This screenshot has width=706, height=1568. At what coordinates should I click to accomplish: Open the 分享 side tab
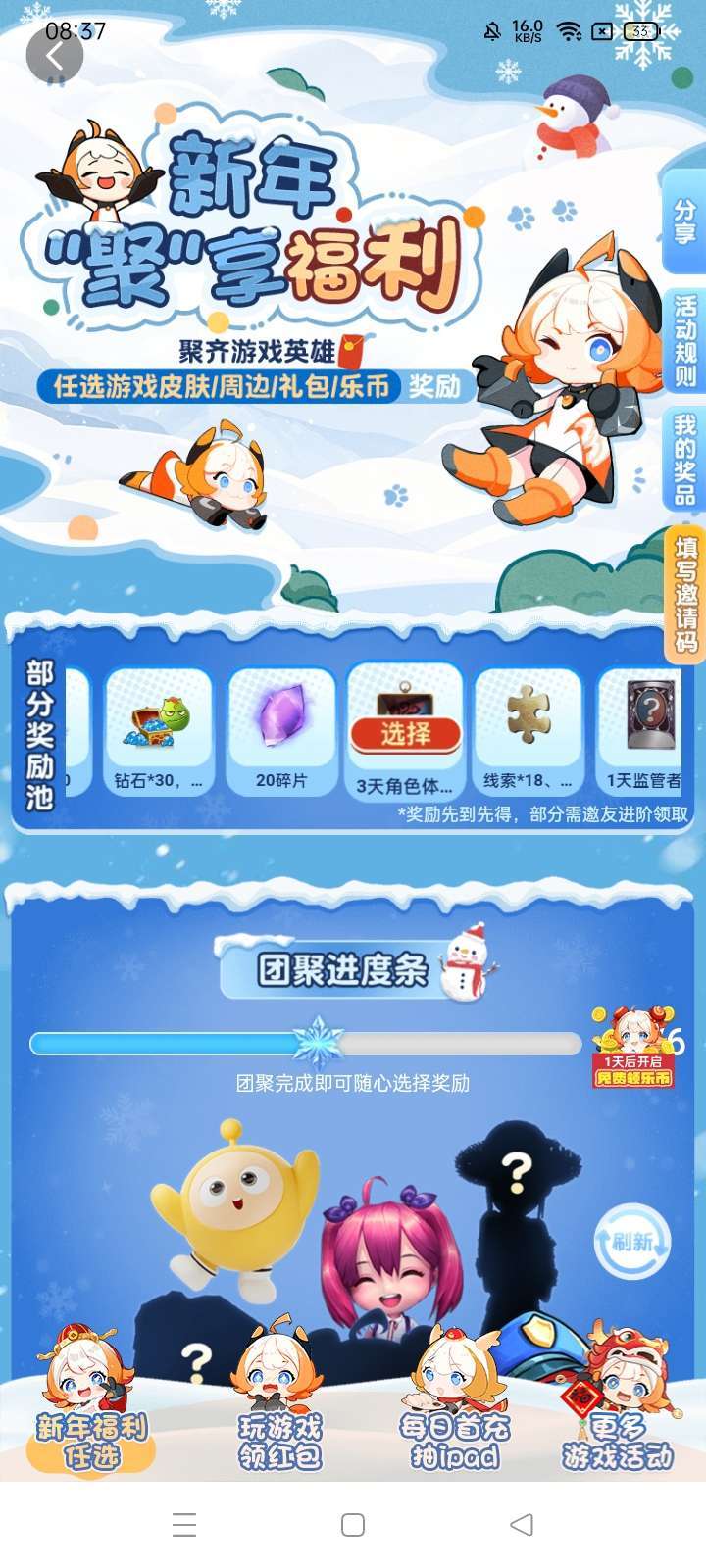[684, 221]
